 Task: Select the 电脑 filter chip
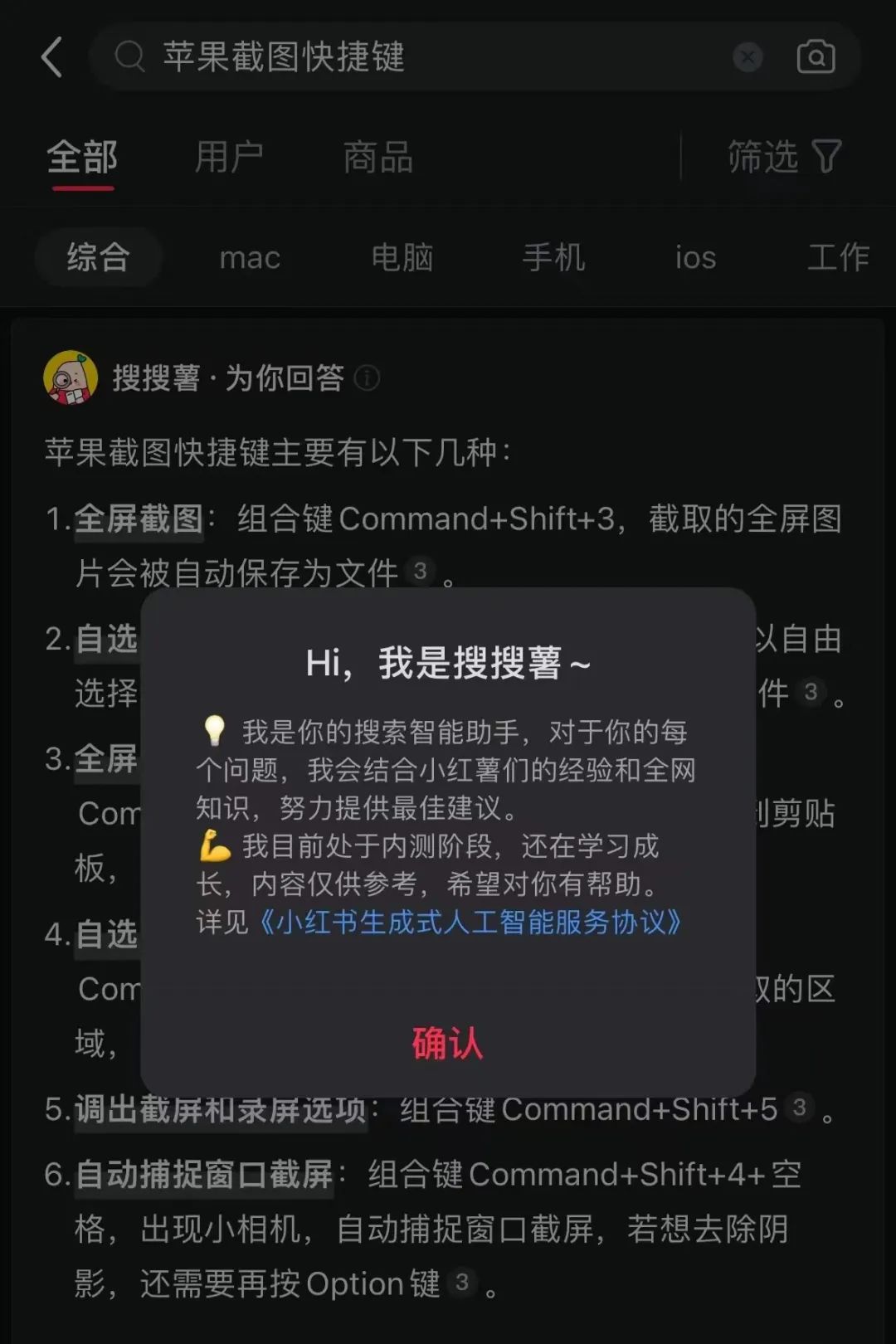[x=402, y=258]
